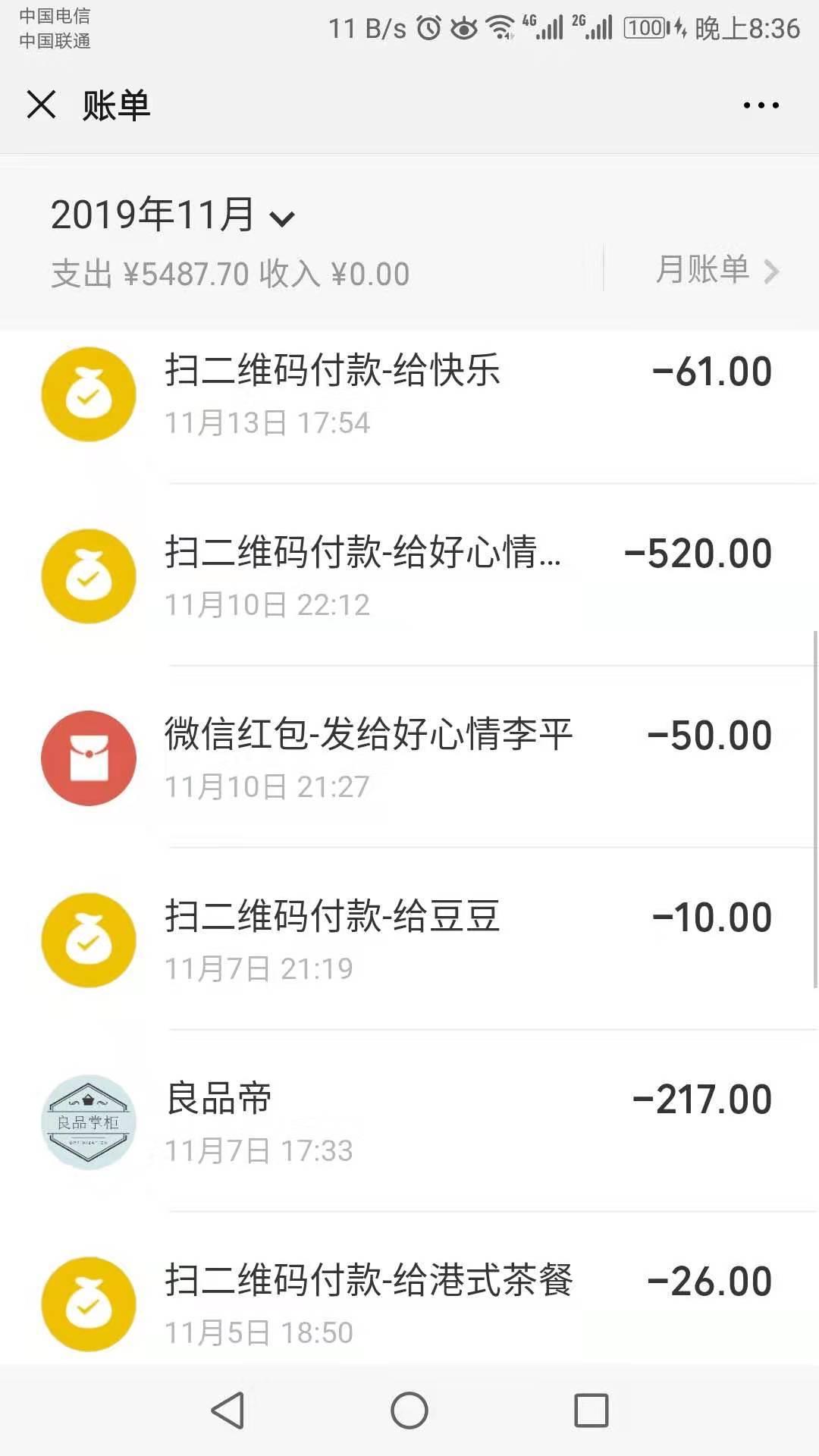Image resolution: width=819 pixels, height=1456 pixels.
Task: View the 良品帝 -217.00 transaction
Action: [409, 1122]
